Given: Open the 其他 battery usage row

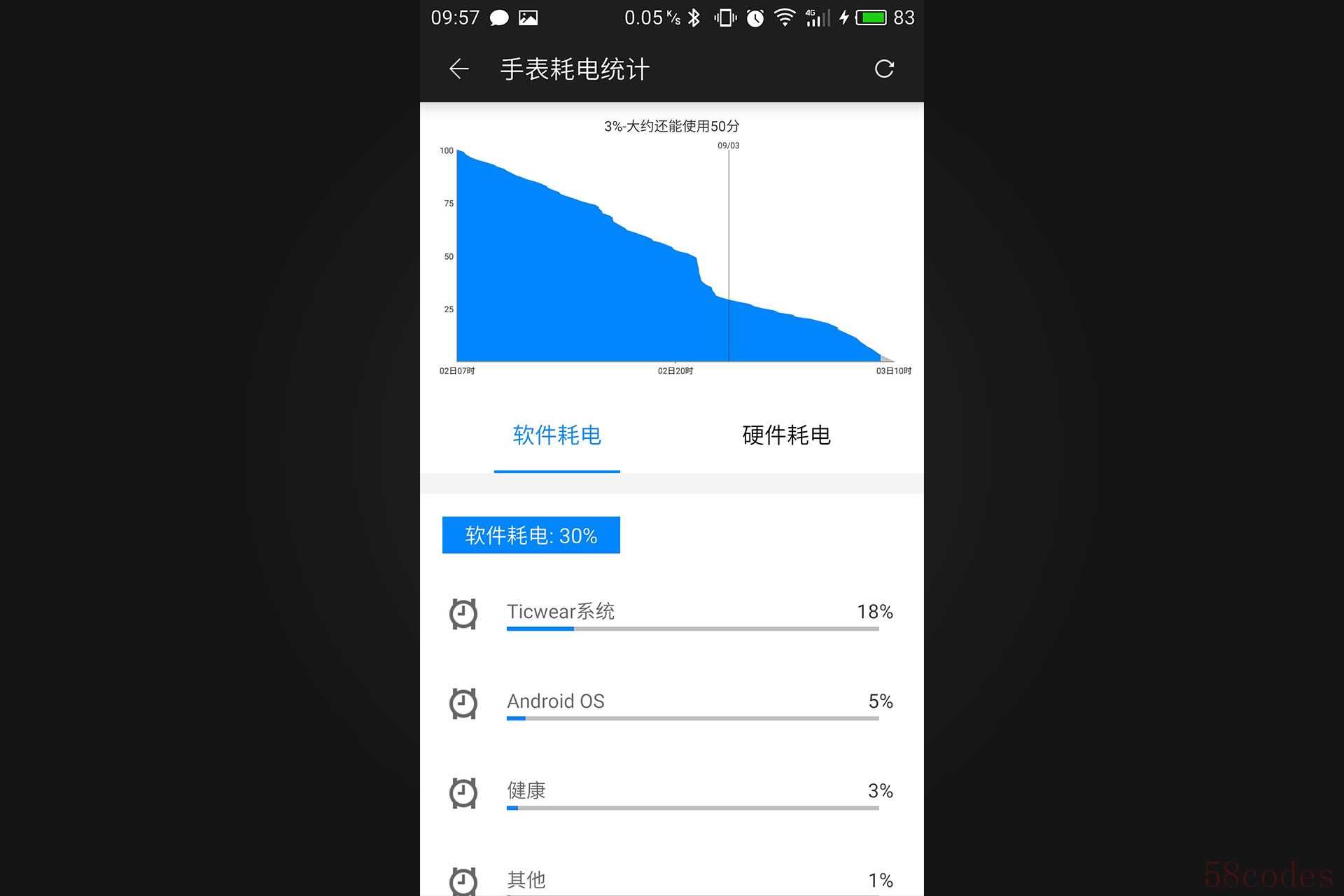Looking at the screenshot, I should tap(671, 879).
